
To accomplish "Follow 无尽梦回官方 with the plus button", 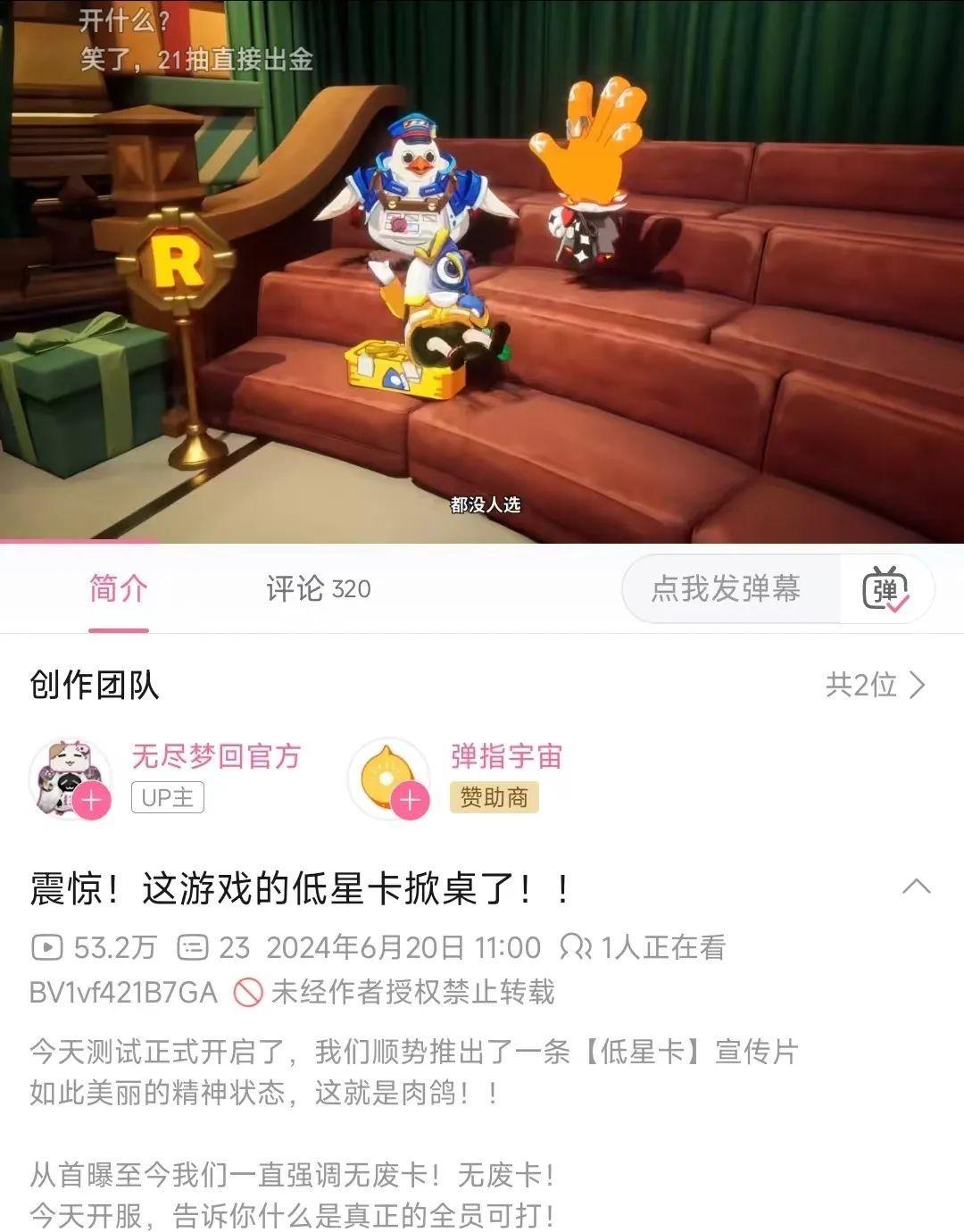I will [92, 800].
